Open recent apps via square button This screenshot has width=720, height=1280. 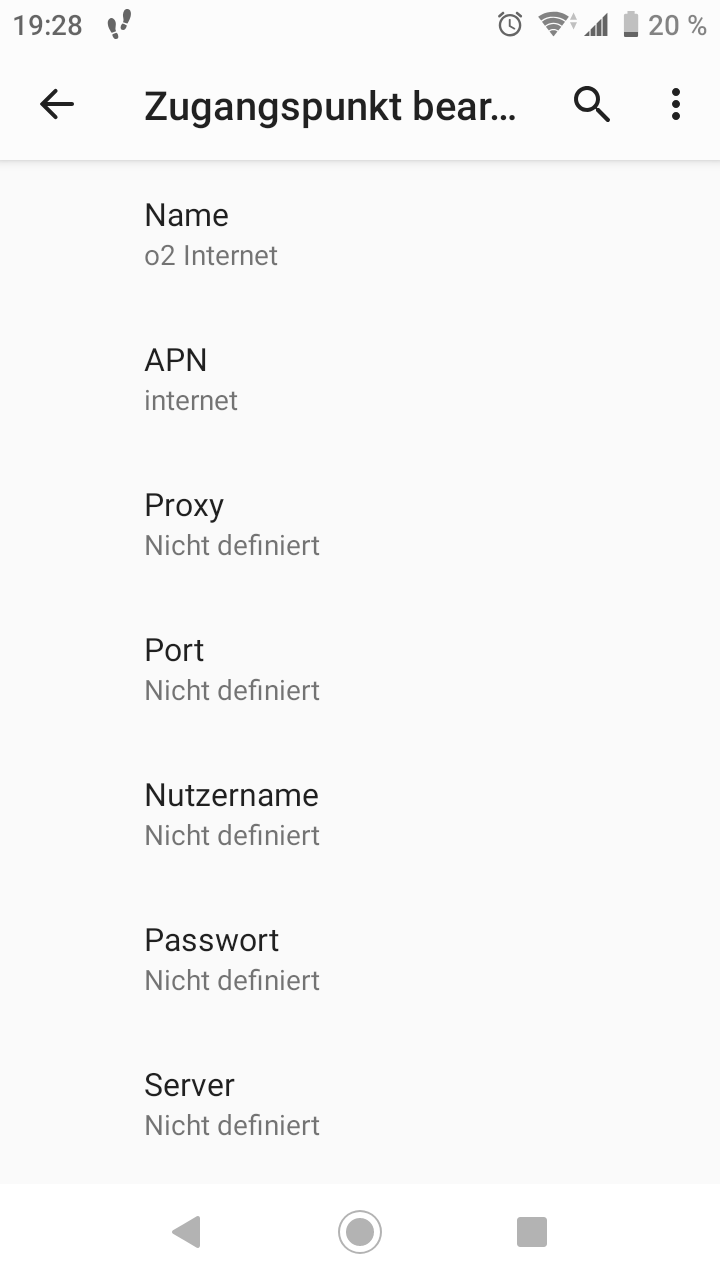tap(532, 1232)
